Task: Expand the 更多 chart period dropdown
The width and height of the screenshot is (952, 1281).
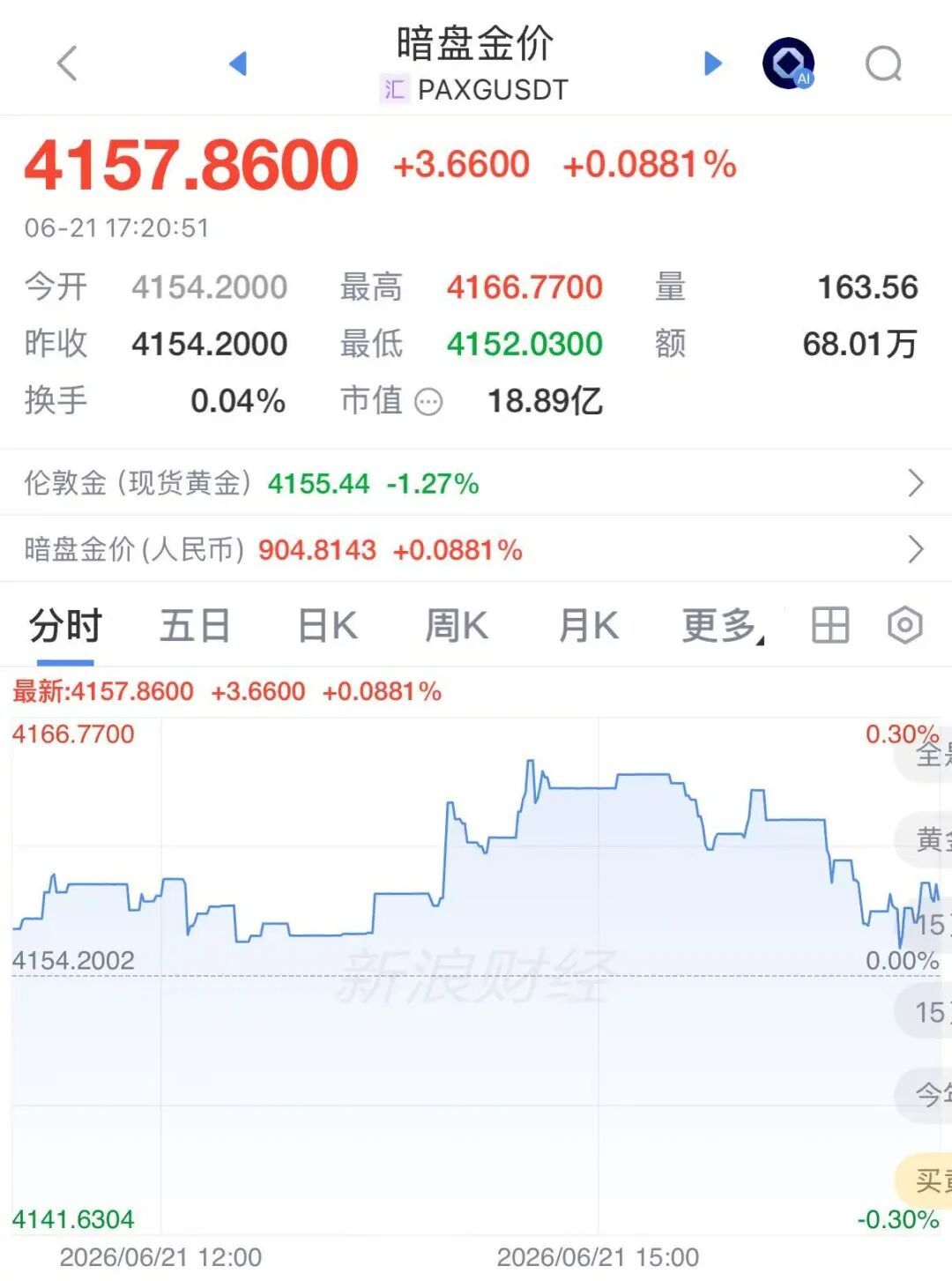Action: click(723, 626)
